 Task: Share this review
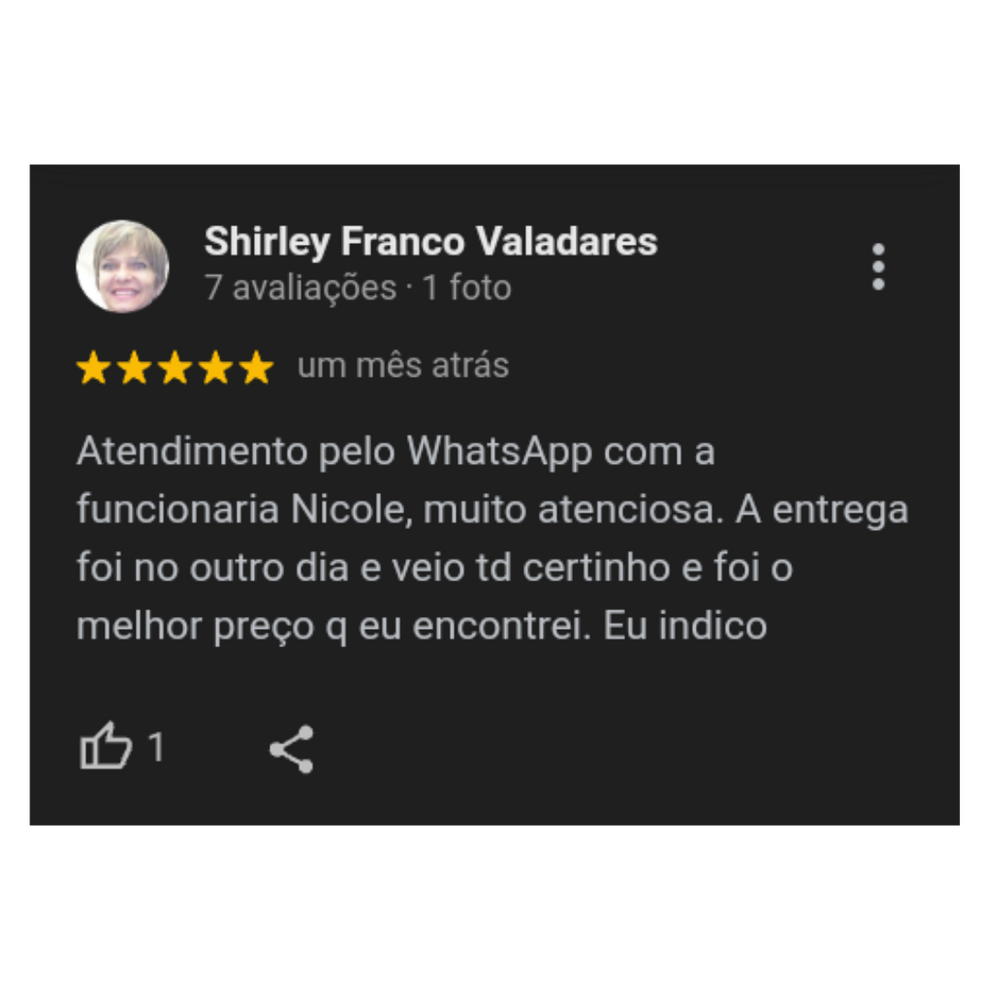click(x=292, y=749)
